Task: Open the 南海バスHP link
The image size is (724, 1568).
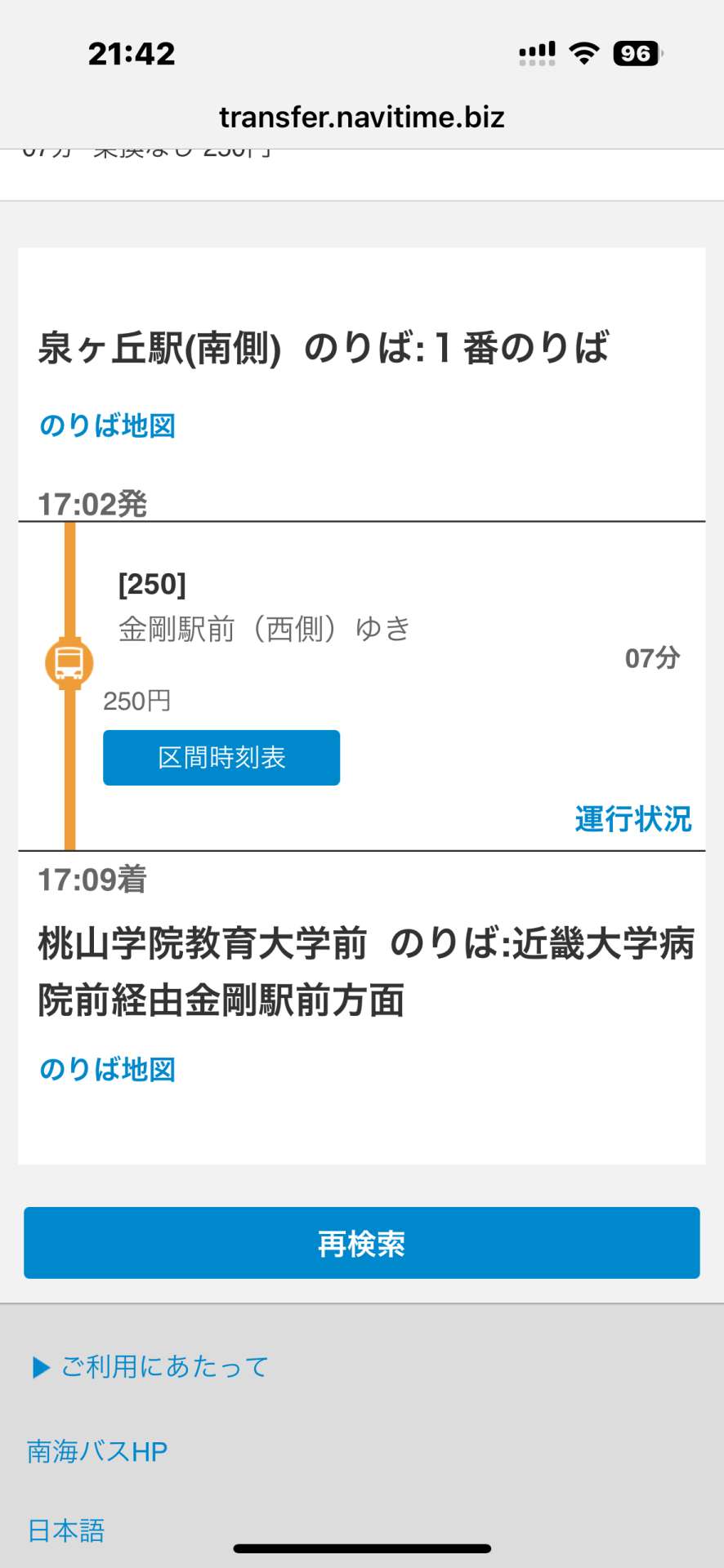Action: point(97,1451)
